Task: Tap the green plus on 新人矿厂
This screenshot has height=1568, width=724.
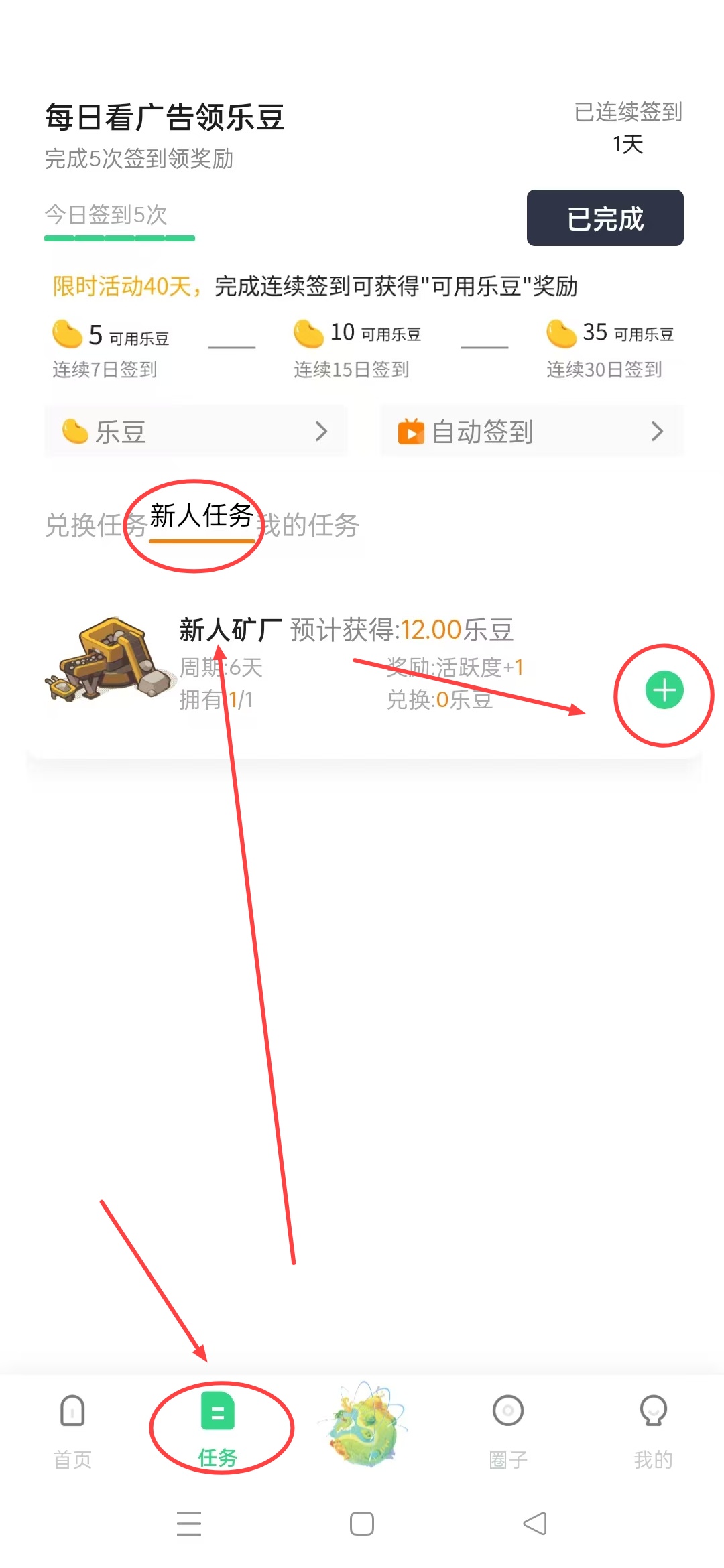Action: click(664, 690)
